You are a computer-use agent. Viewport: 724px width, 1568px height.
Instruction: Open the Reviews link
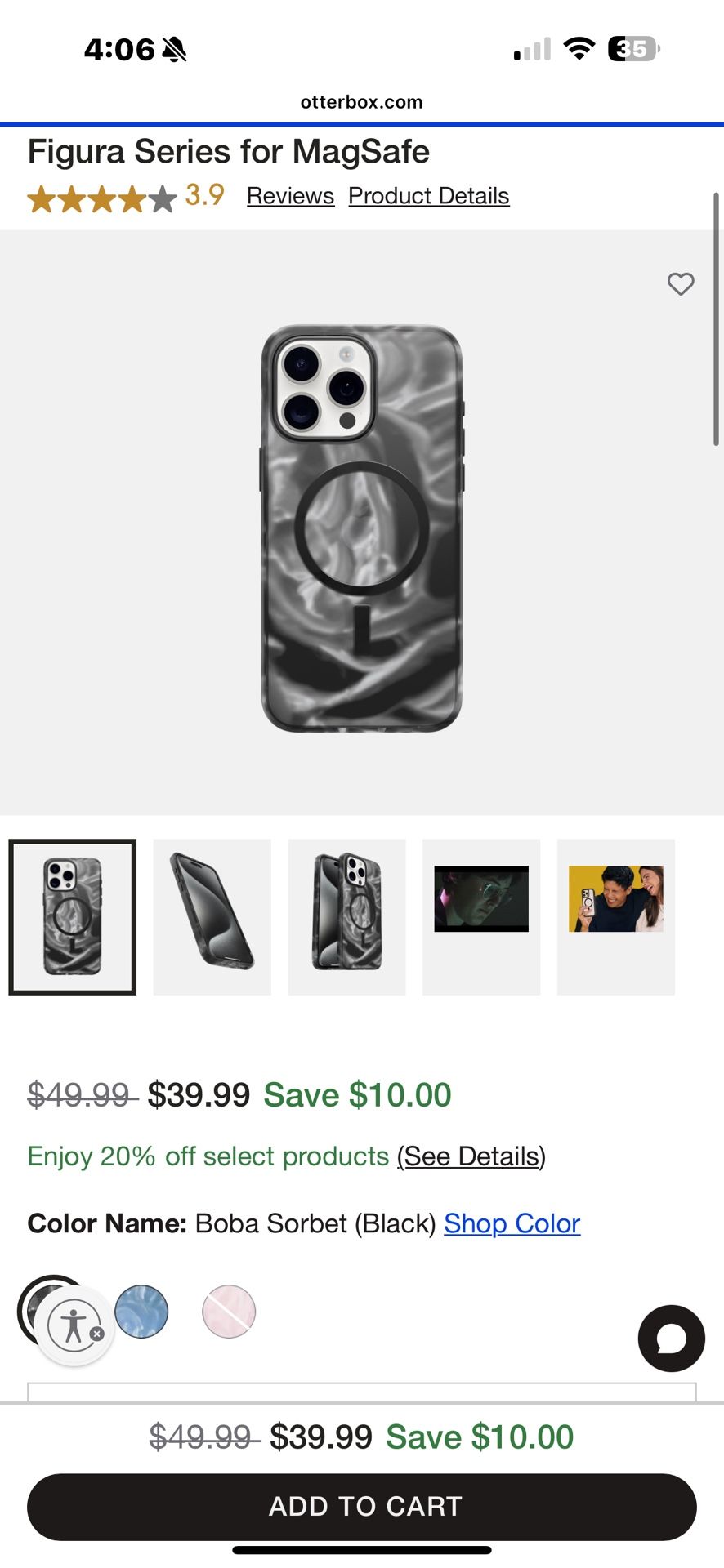290,196
